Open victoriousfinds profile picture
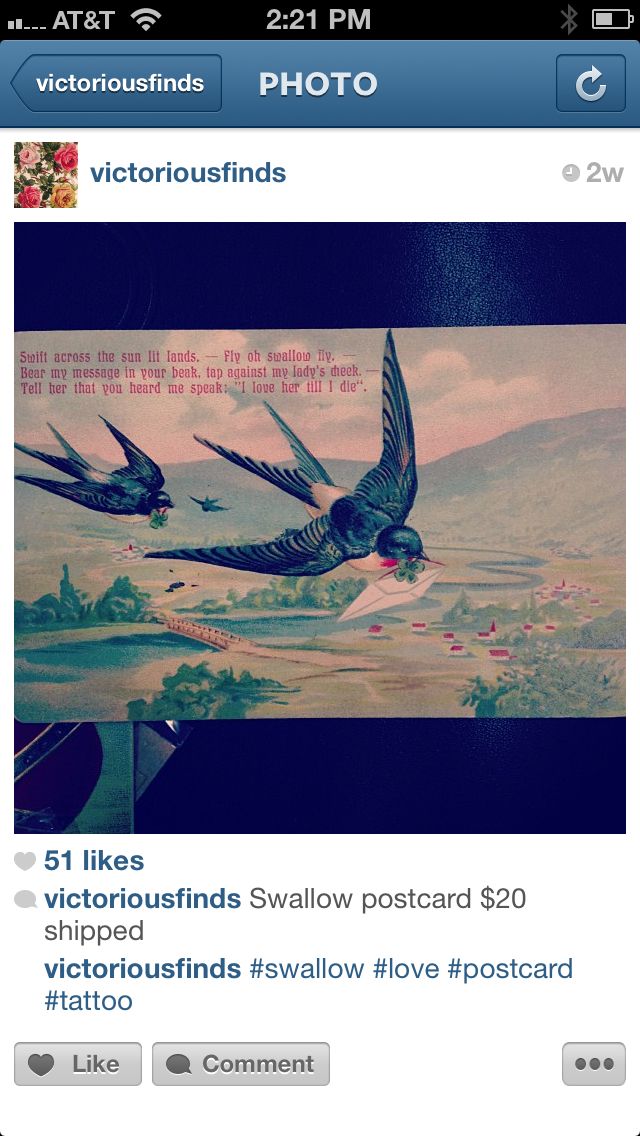The image size is (640, 1136). pos(46,175)
